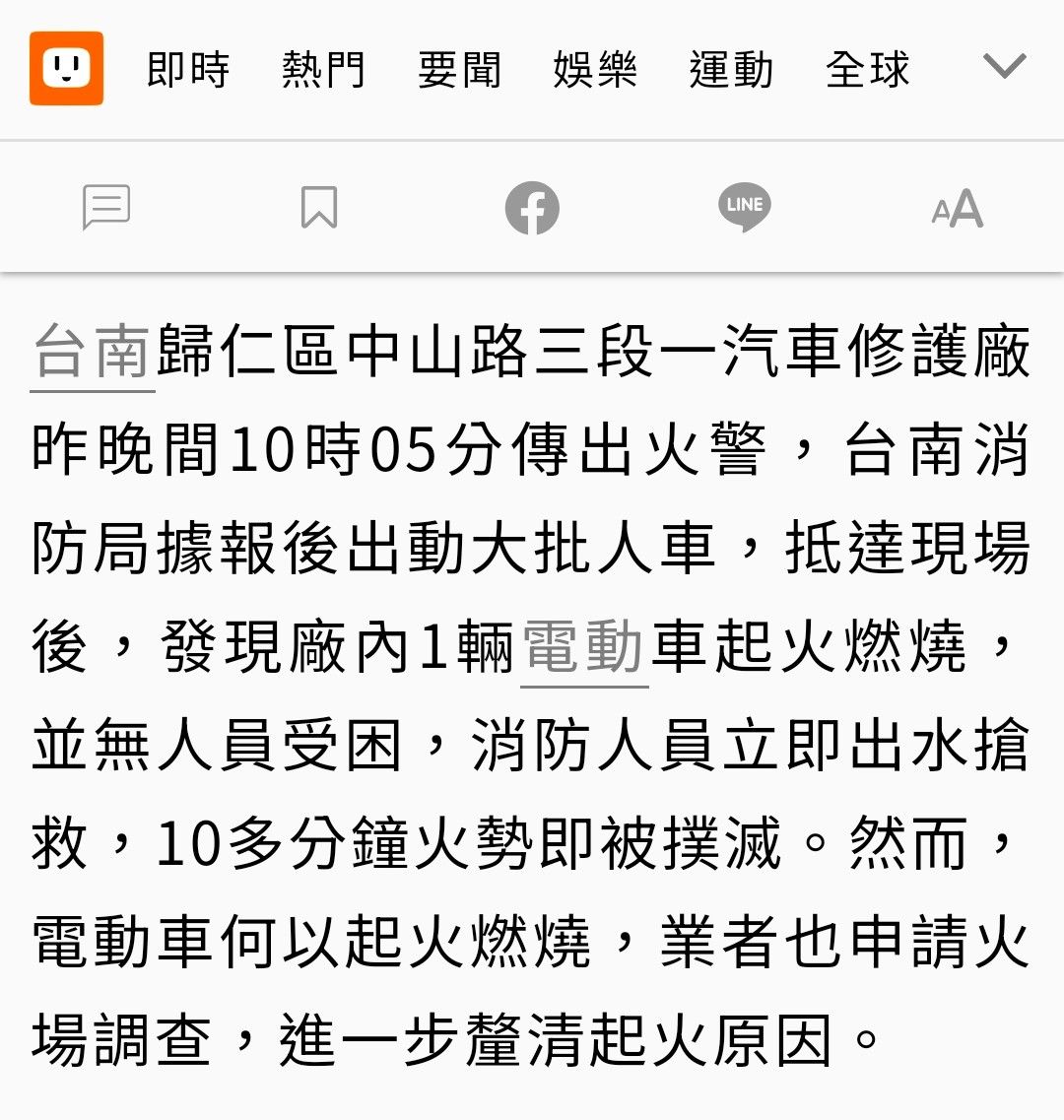The height and width of the screenshot is (1120, 1064).
Task: Switch to the 熱門 tab
Action: click(323, 70)
